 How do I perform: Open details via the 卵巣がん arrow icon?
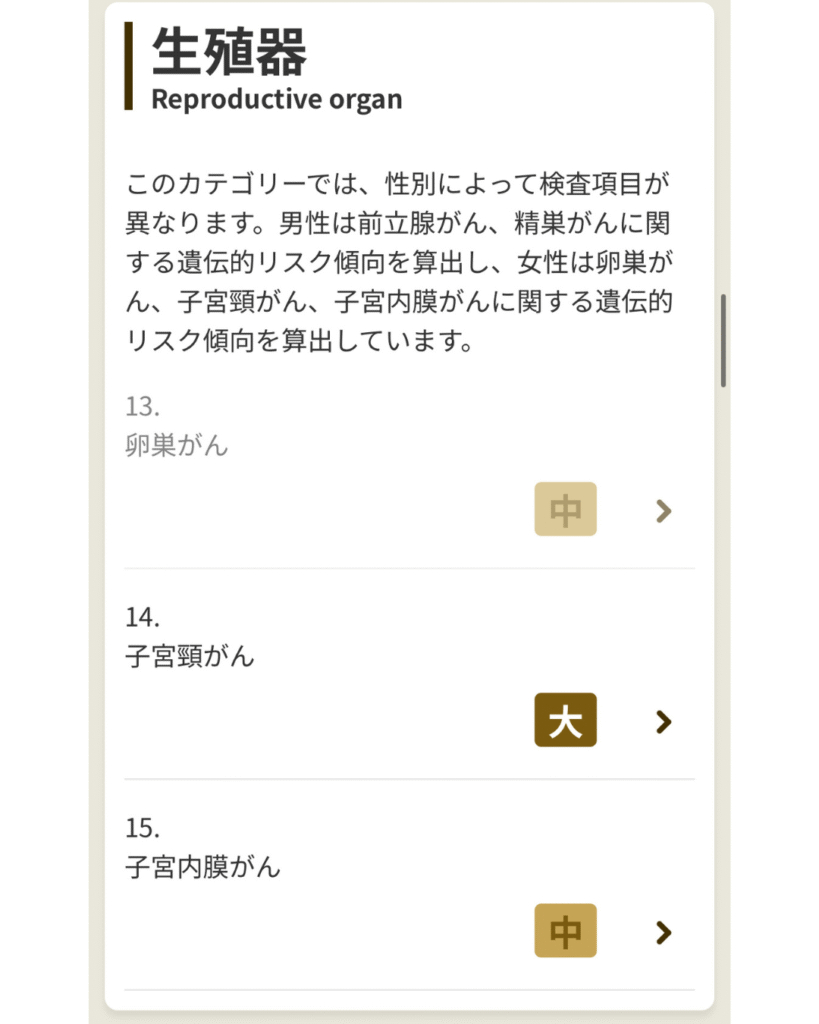click(663, 511)
